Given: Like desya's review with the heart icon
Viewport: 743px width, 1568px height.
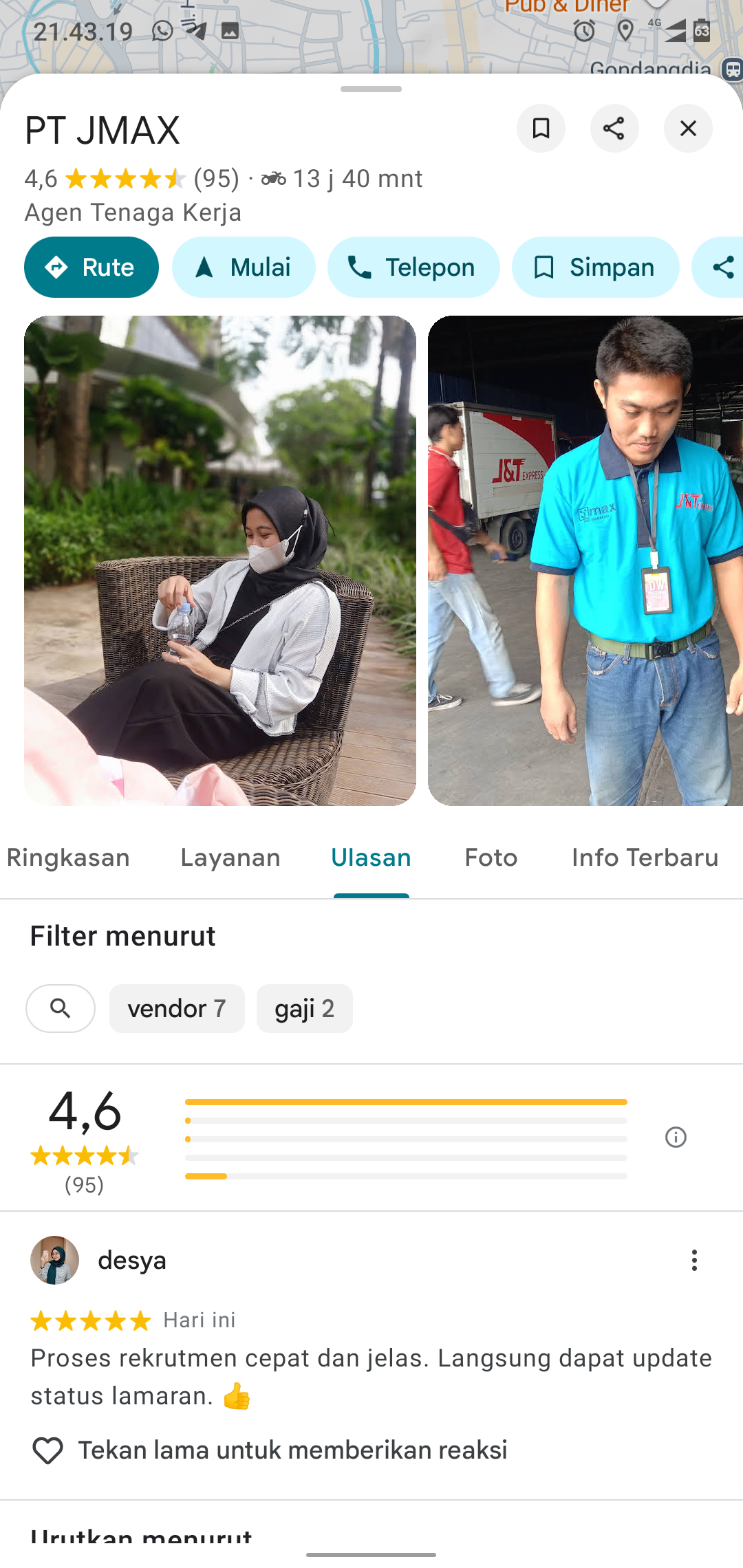Looking at the screenshot, I should (x=47, y=1450).
